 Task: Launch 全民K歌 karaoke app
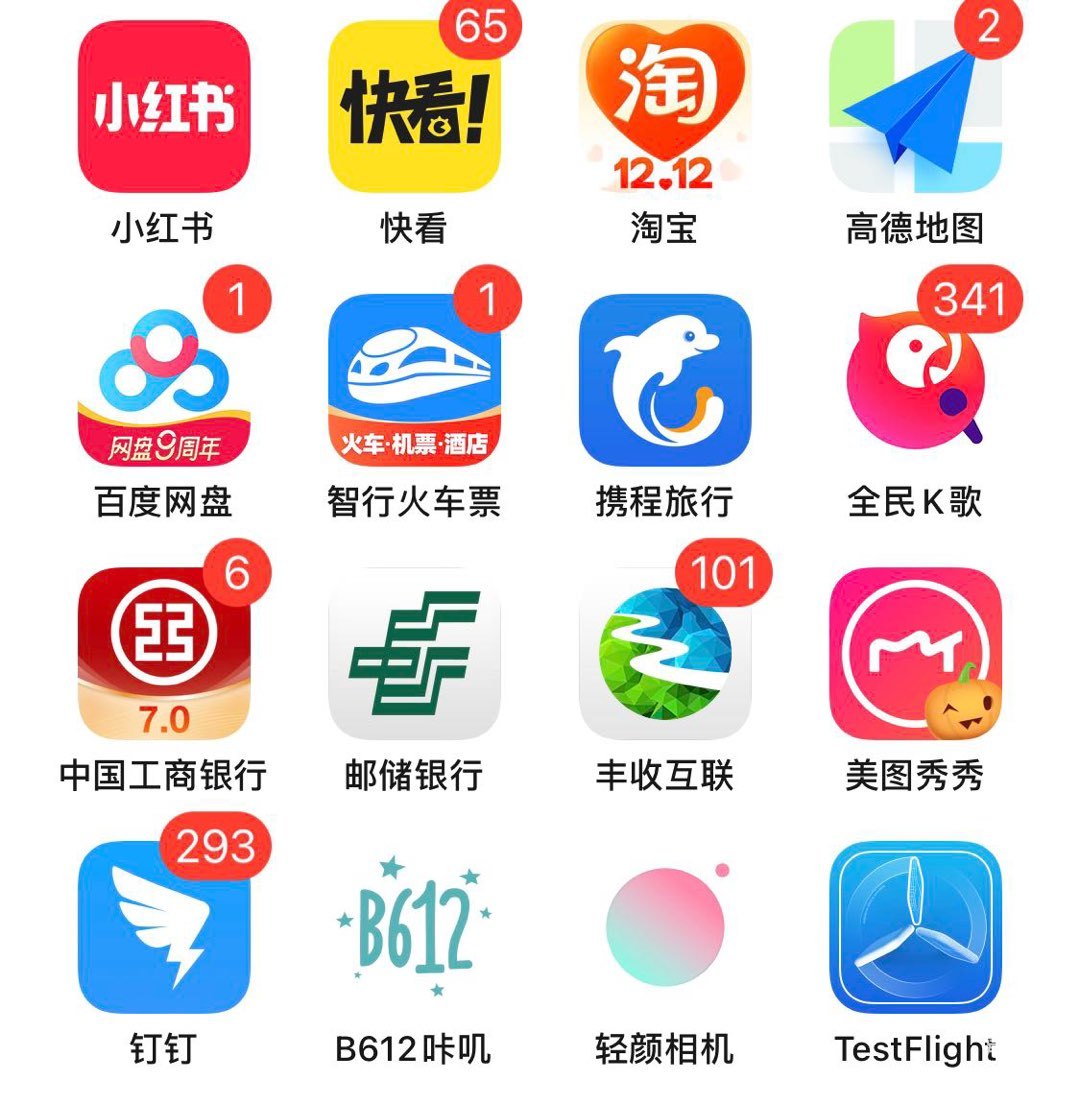click(x=915, y=380)
